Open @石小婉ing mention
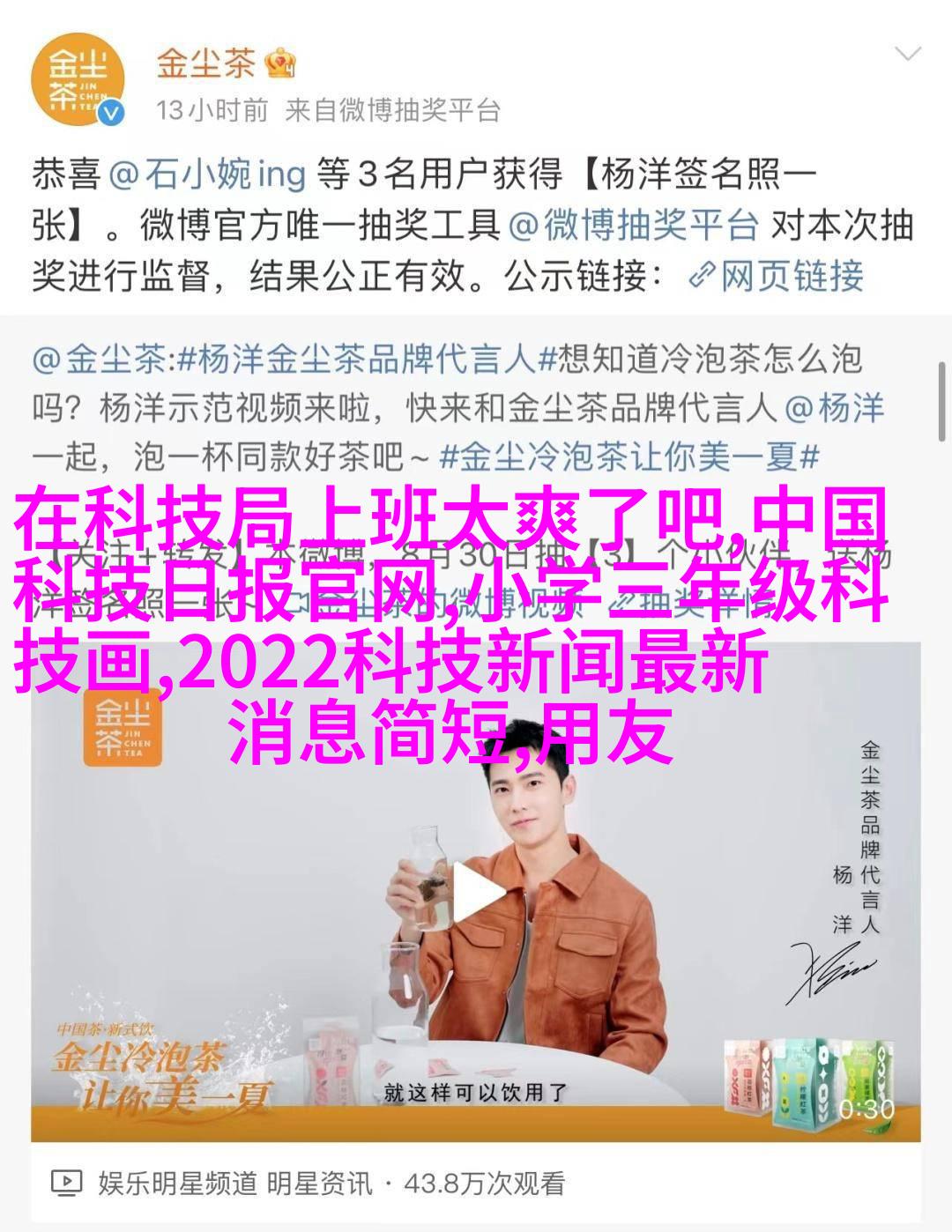The image size is (952, 1232). point(207,174)
